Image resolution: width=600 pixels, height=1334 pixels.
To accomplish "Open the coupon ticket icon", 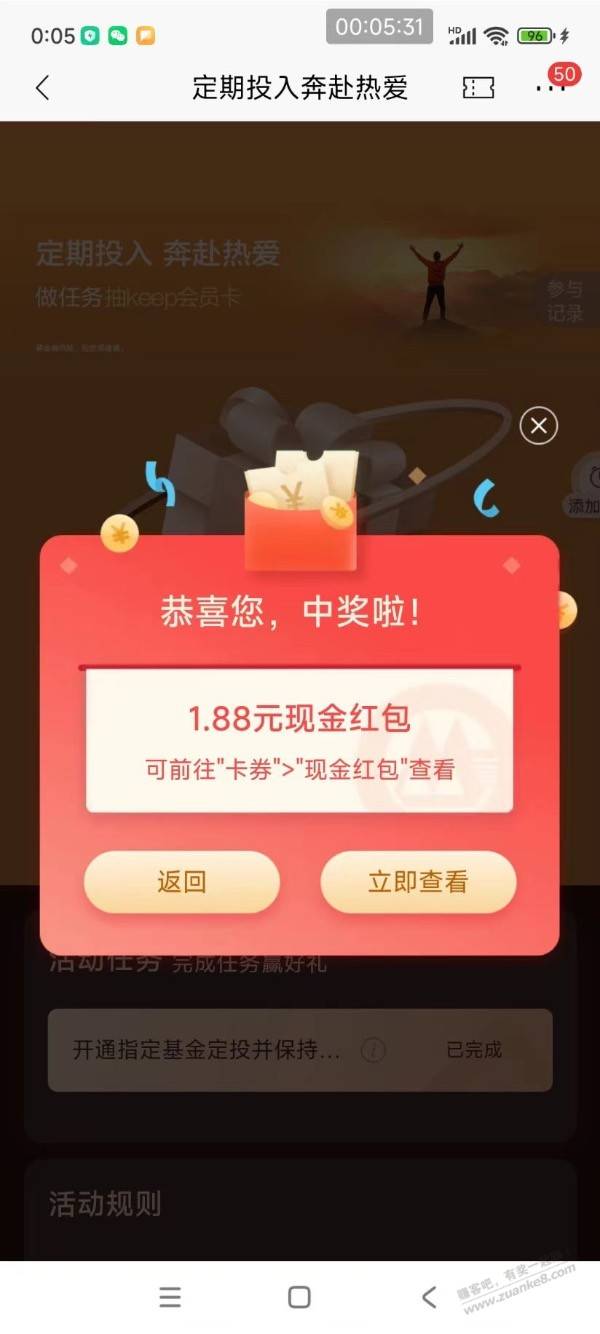I will pyautogui.click(x=479, y=88).
